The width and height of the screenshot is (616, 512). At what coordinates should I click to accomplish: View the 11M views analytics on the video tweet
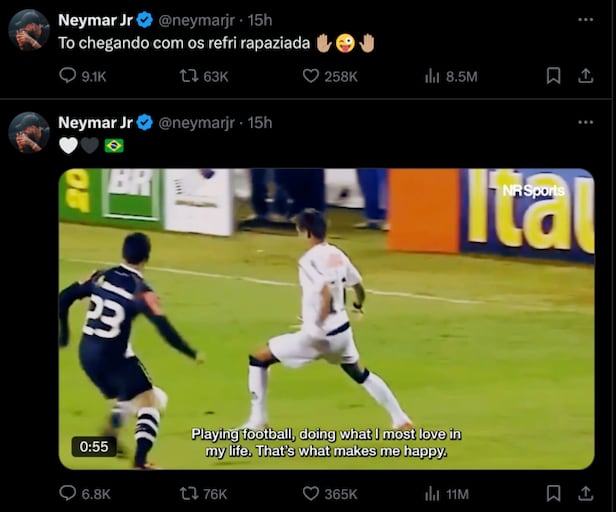(x=433, y=493)
